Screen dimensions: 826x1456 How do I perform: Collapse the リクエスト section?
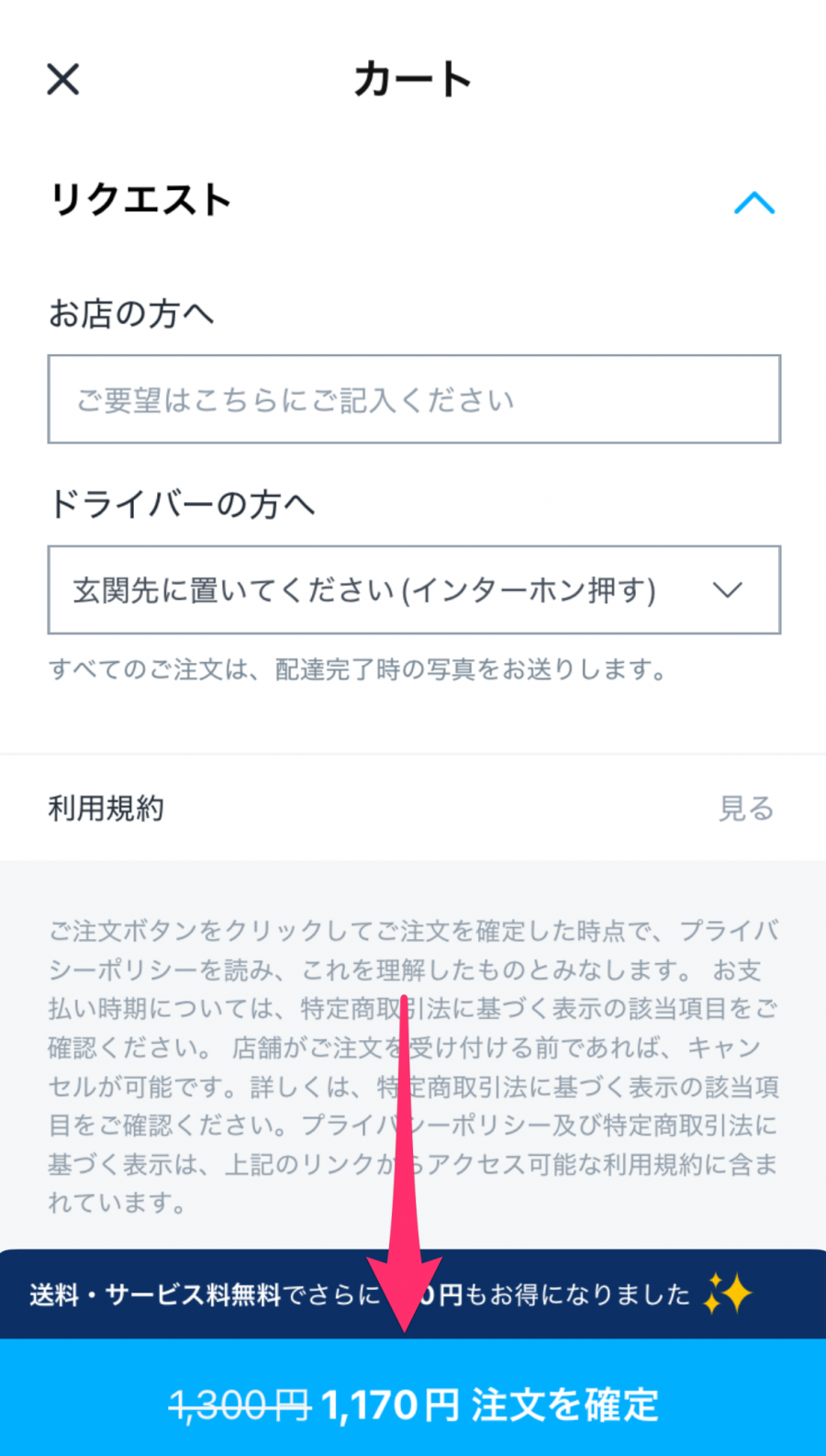[753, 202]
